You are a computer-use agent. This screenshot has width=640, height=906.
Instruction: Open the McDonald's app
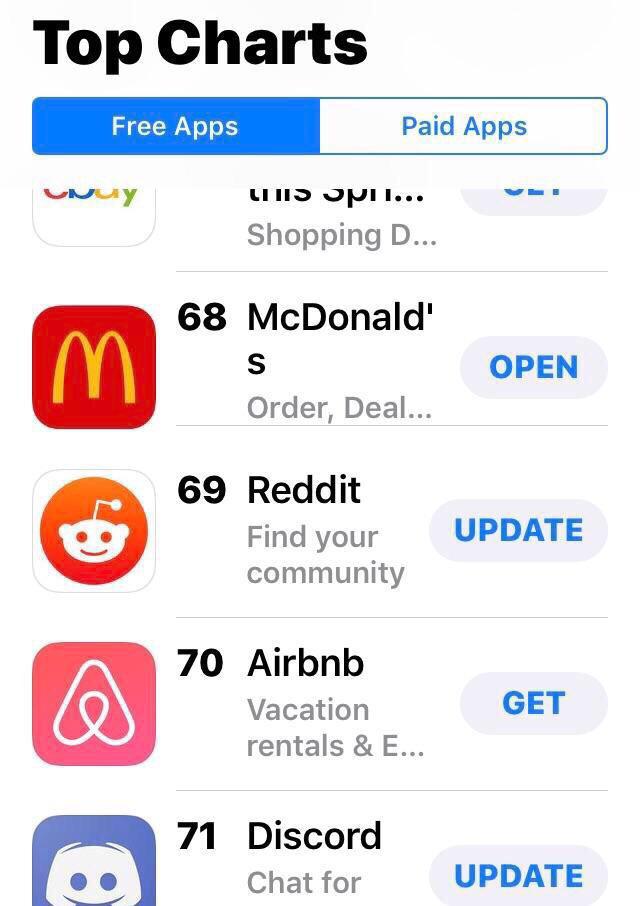(533, 367)
